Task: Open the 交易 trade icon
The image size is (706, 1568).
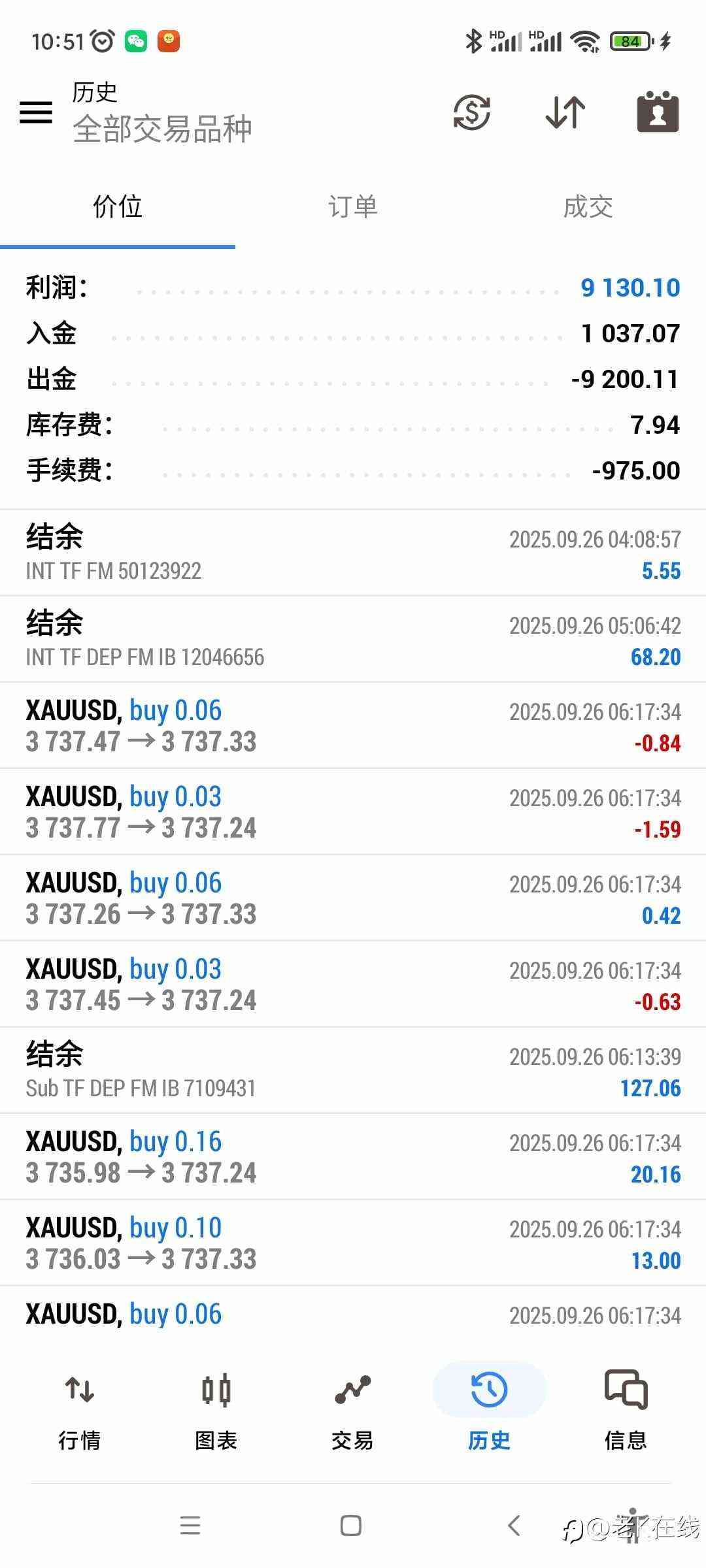Action: pos(352,1405)
